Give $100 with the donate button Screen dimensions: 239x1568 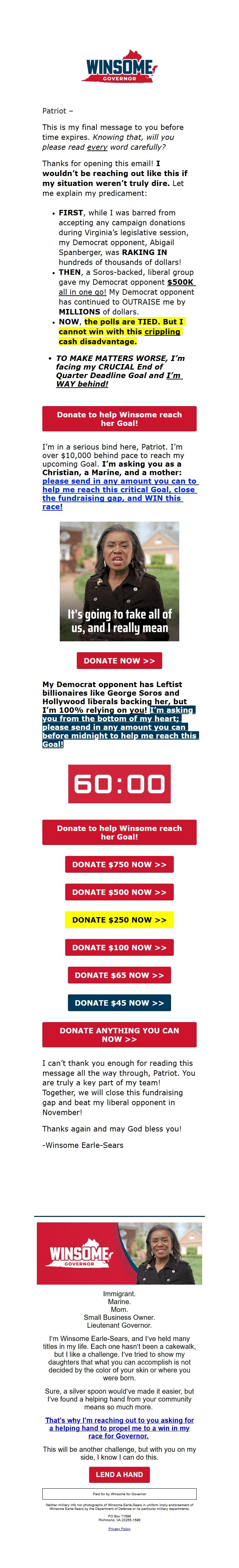tap(119, 947)
